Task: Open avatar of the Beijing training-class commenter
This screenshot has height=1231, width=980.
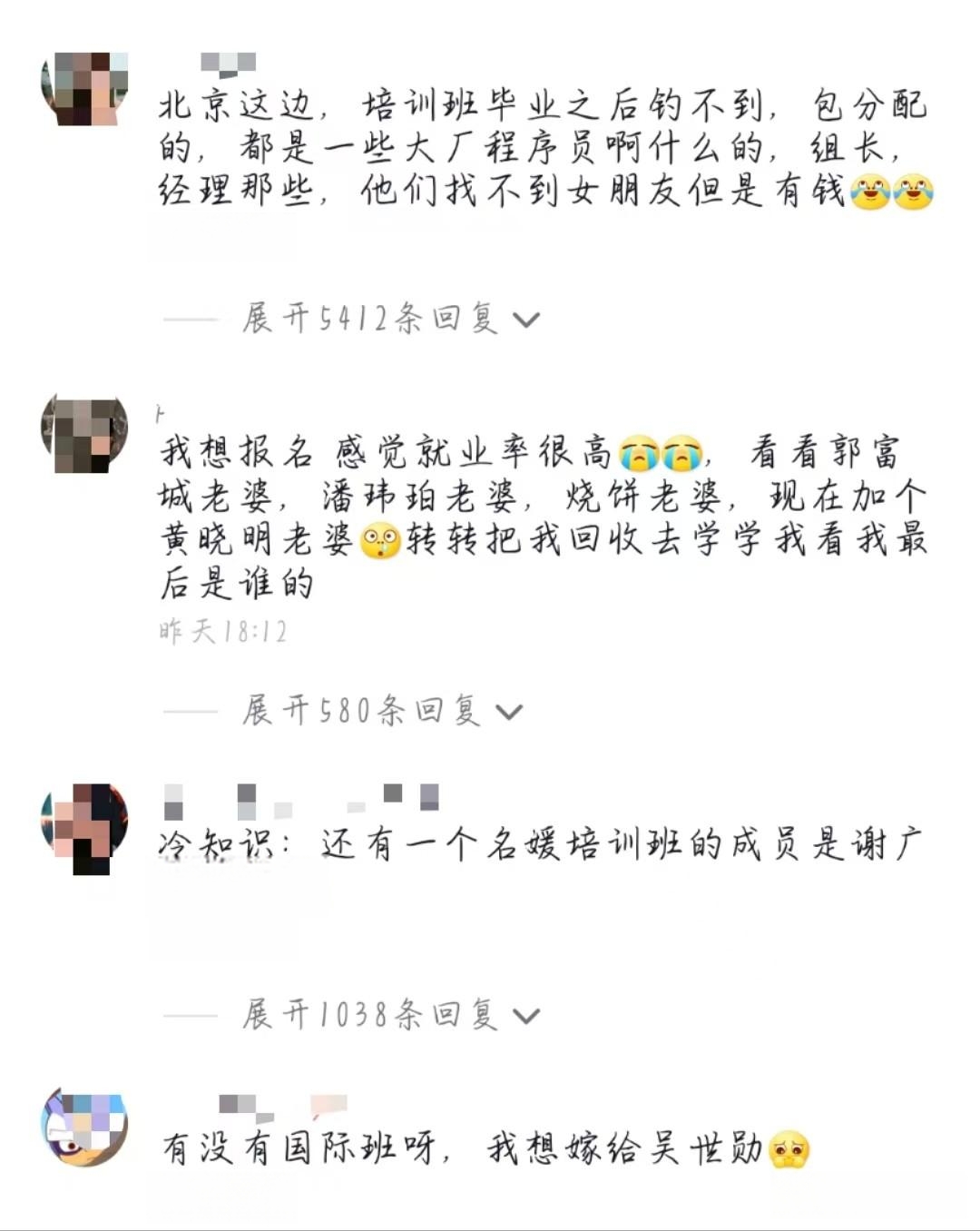Action: [84, 89]
